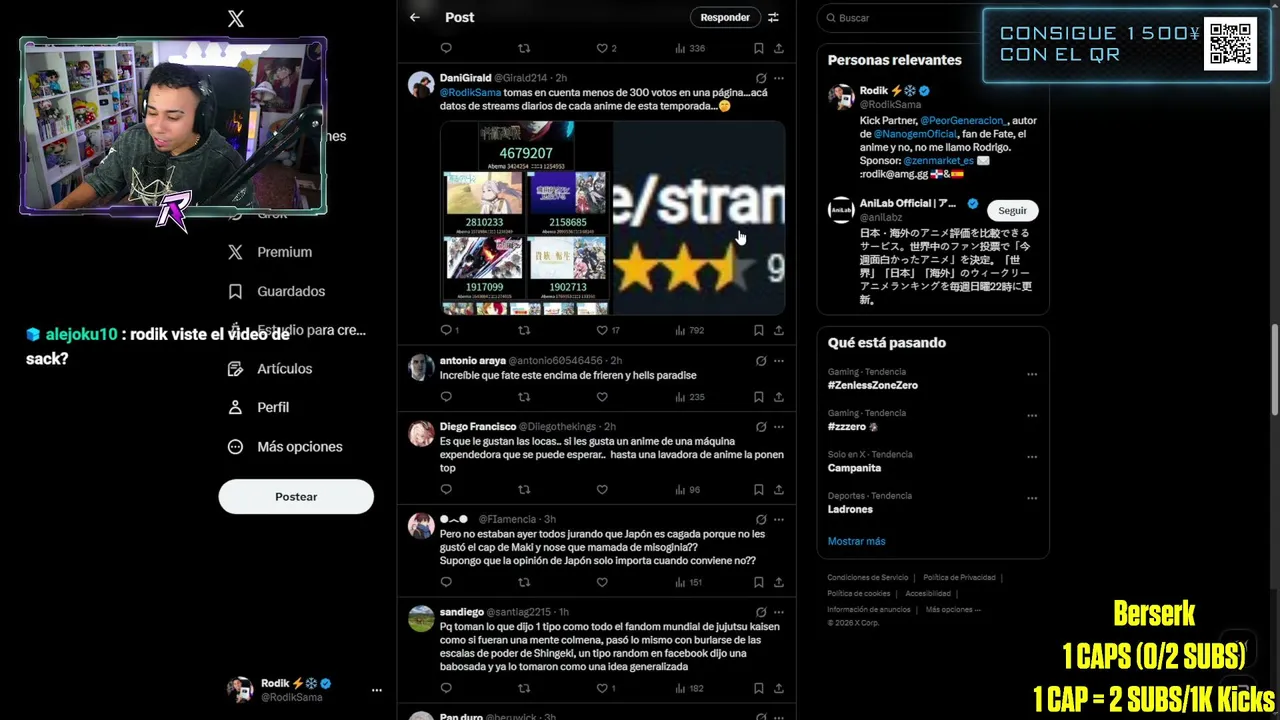The height and width of the screenshot is (720, 1280).
Task: Follow AniLab Official with Seguir
Action: tap(1012, 210)
